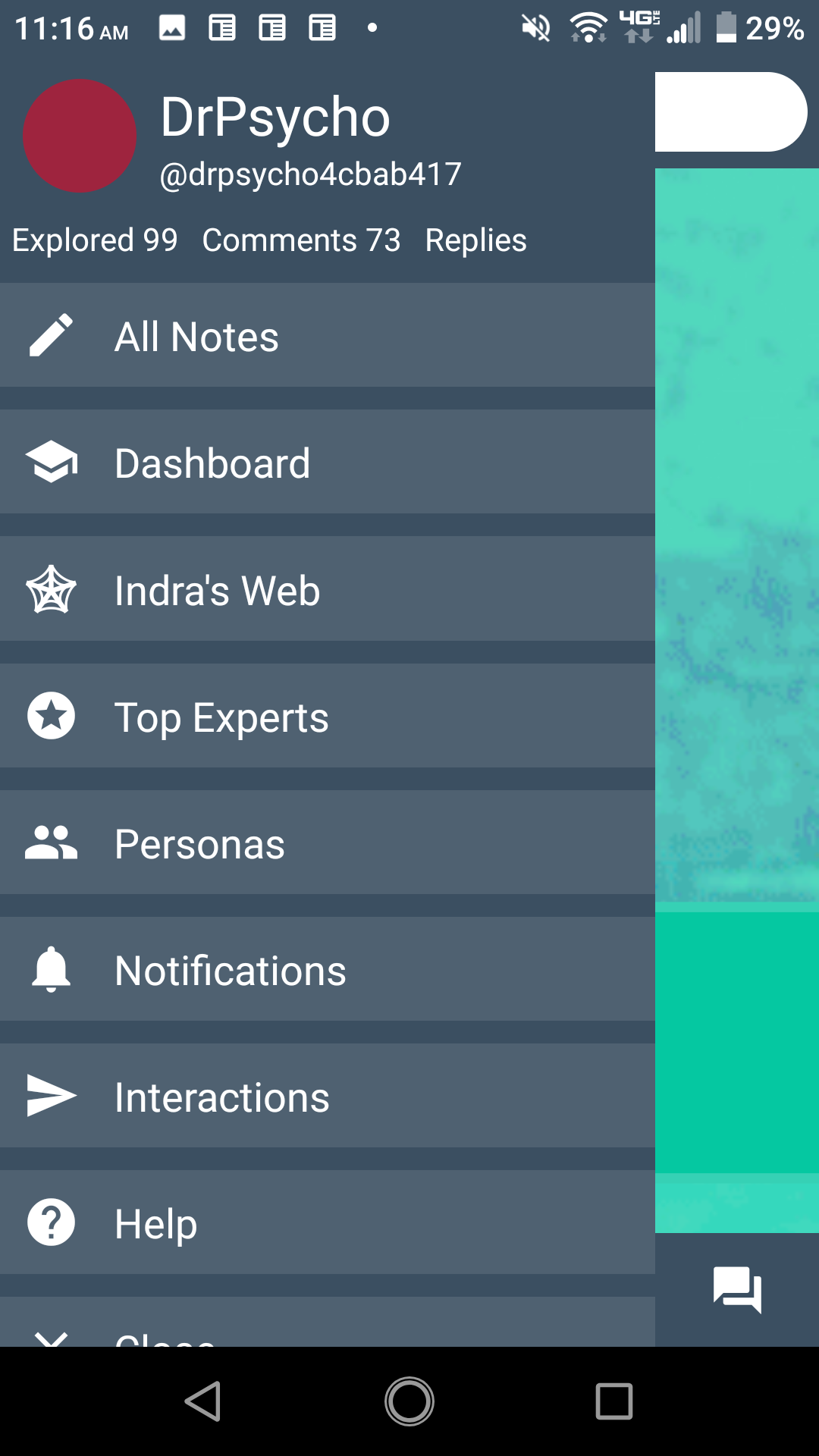Screen dimensions: 819x1456
Task: Select the All Notes pencil icon
Action: click(51, 336)
